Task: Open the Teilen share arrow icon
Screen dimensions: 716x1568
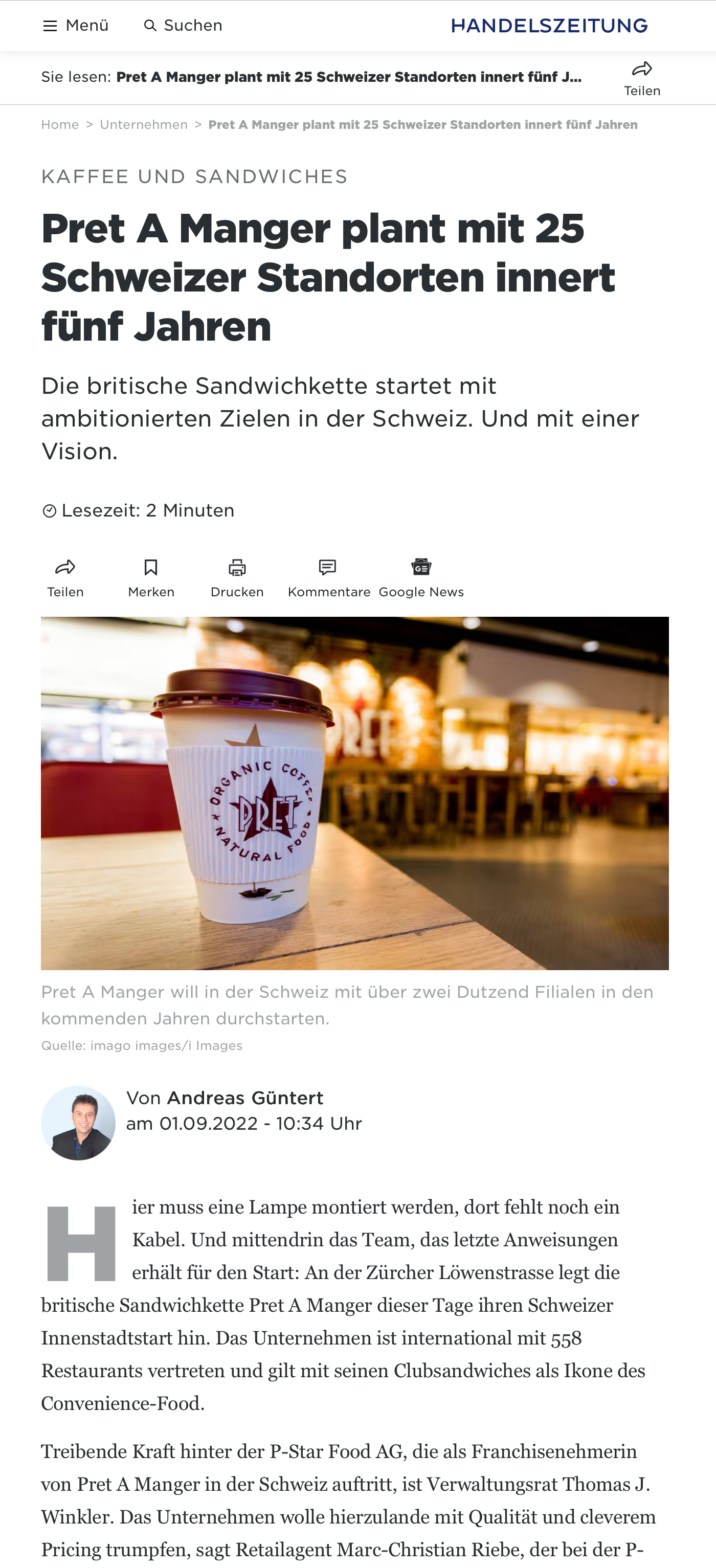Action: pos(643,69)
